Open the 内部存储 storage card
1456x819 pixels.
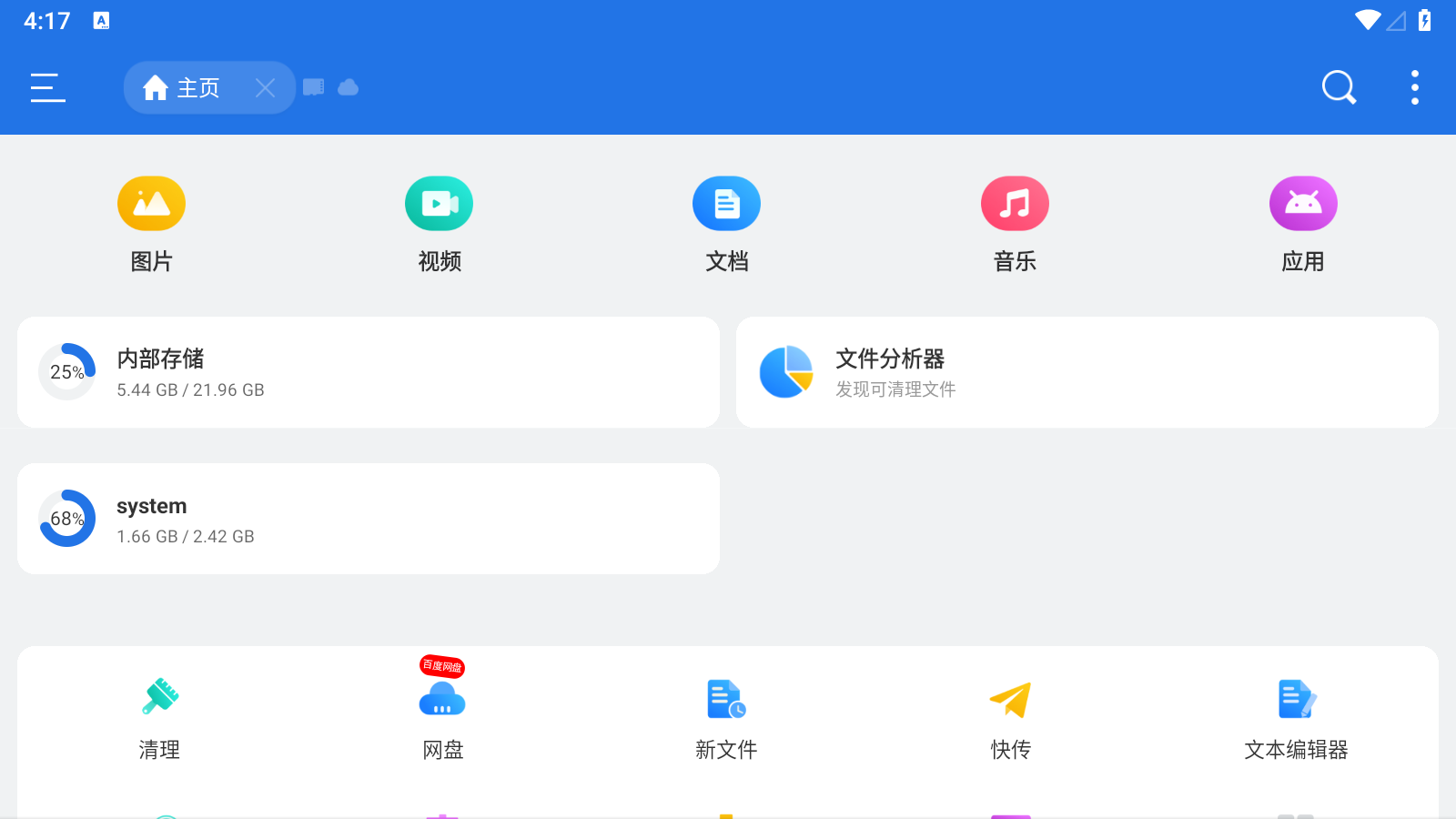click(368, 372)
